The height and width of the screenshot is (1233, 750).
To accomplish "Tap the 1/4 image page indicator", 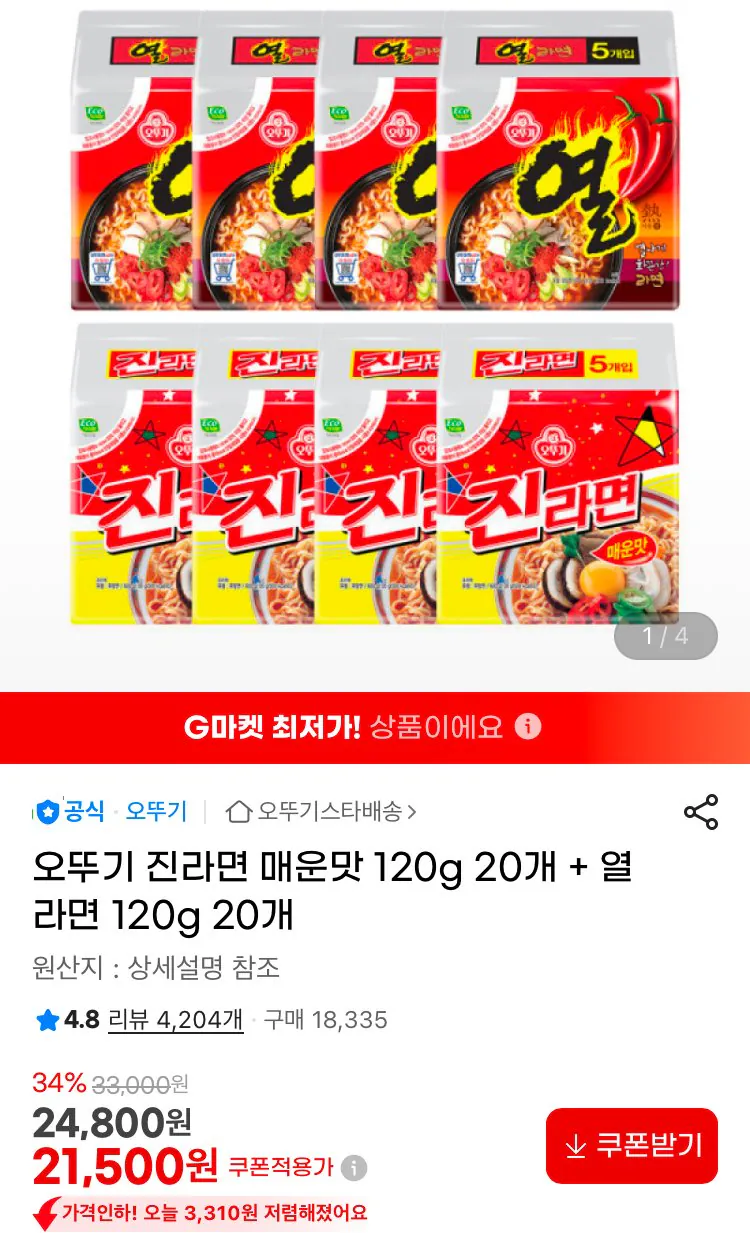I will click(665, 636).
